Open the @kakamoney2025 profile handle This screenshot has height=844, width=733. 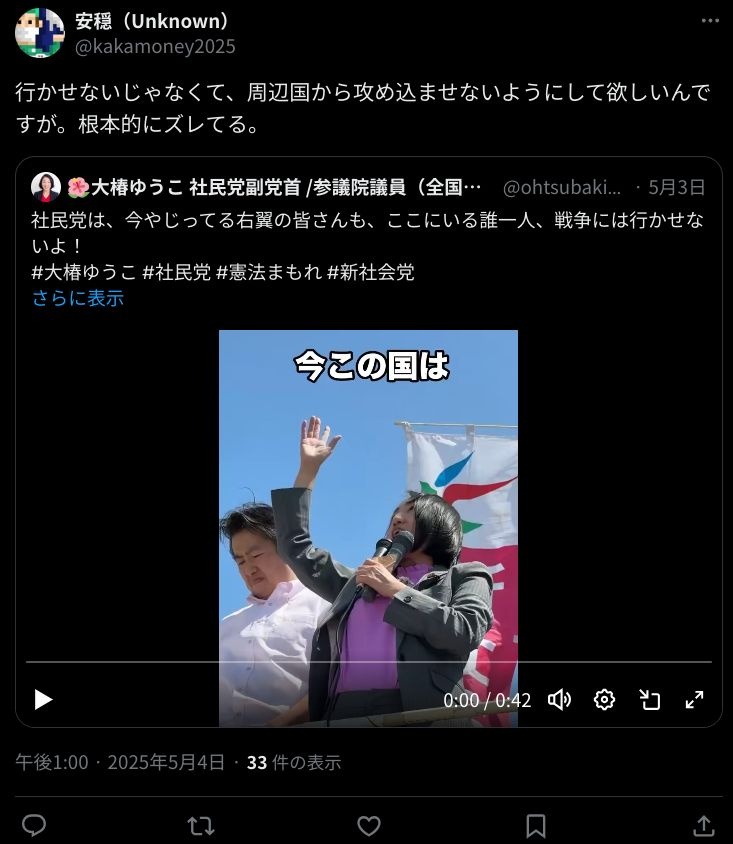pyautogui.click(x=155, y=46)
